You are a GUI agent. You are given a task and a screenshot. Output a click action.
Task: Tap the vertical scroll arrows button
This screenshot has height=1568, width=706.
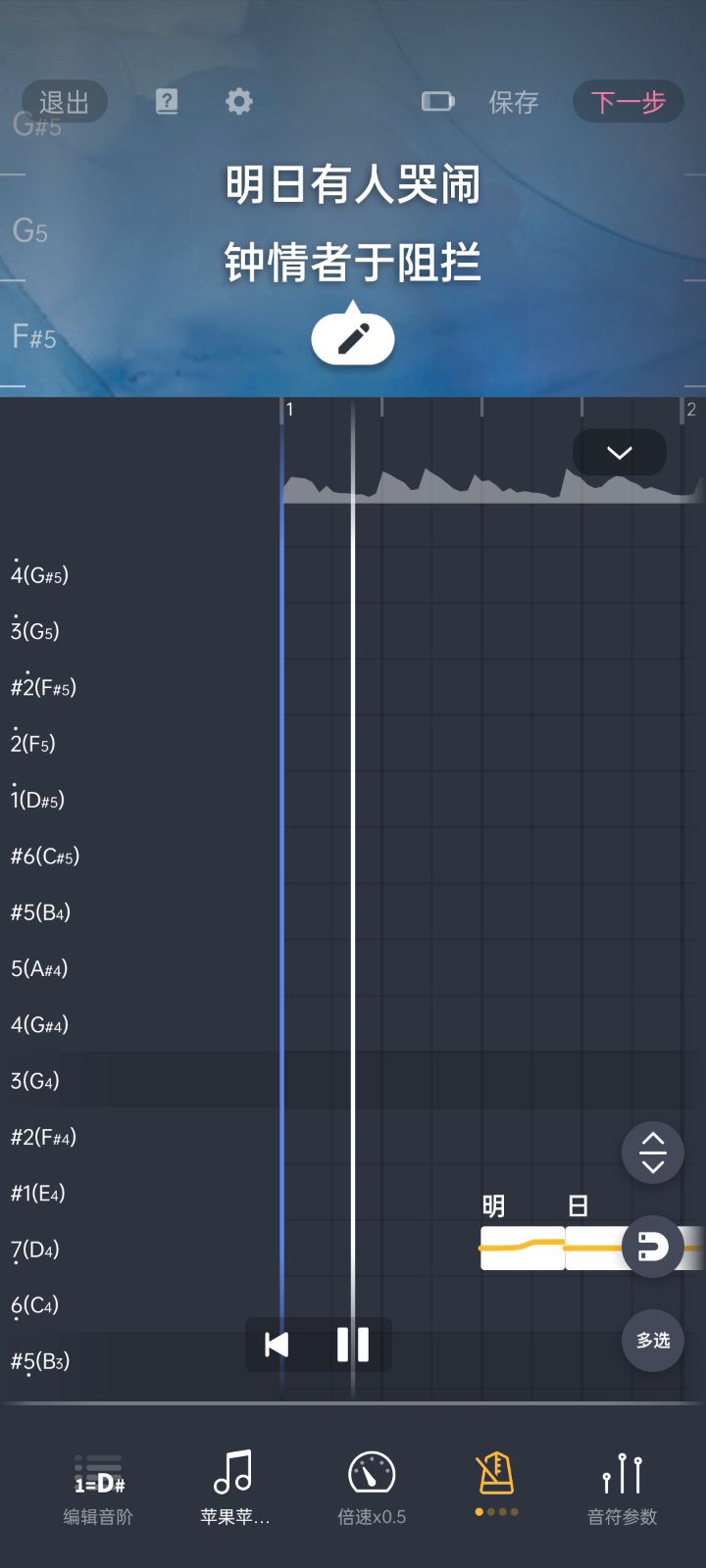(x=652, y=1152)
